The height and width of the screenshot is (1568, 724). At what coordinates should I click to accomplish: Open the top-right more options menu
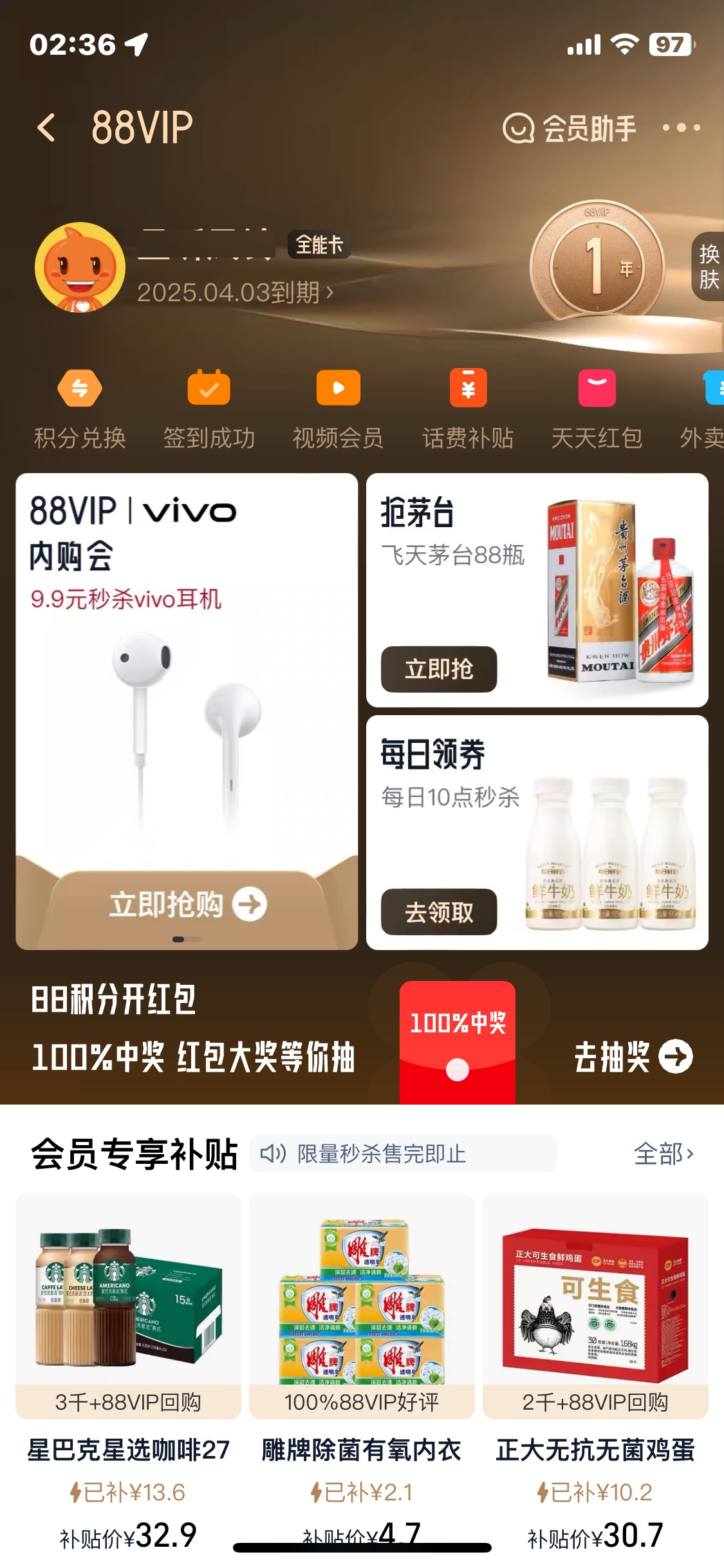(680, 128)
